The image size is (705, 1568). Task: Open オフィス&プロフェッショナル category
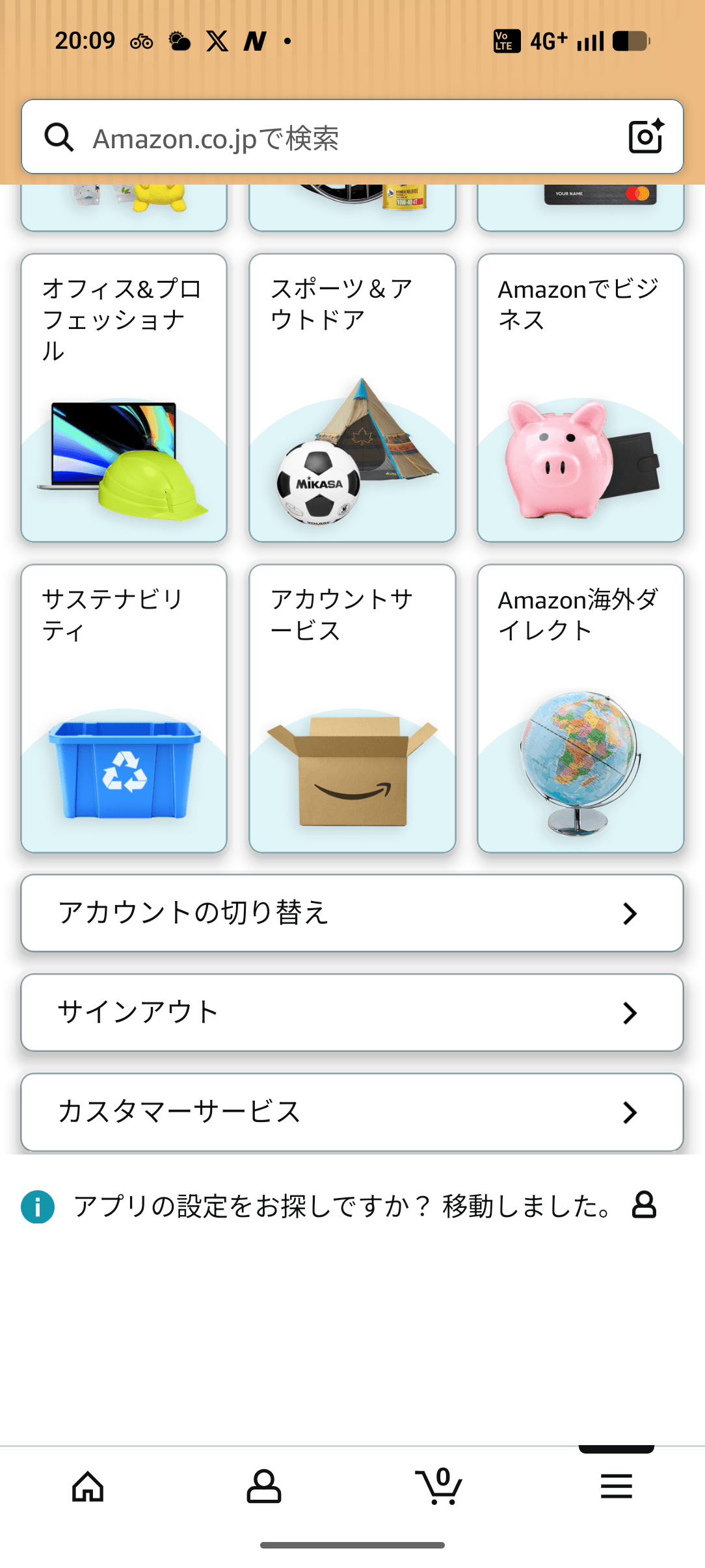point(124,398)
